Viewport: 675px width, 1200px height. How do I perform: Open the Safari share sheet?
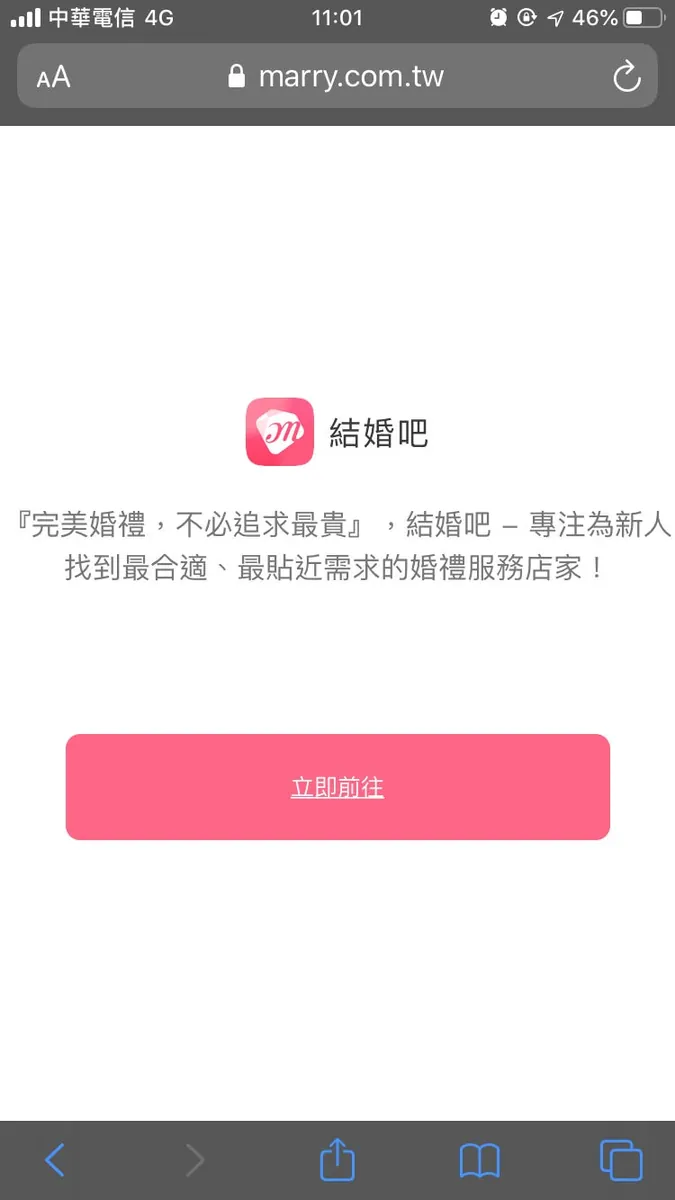pos(337,1160)
